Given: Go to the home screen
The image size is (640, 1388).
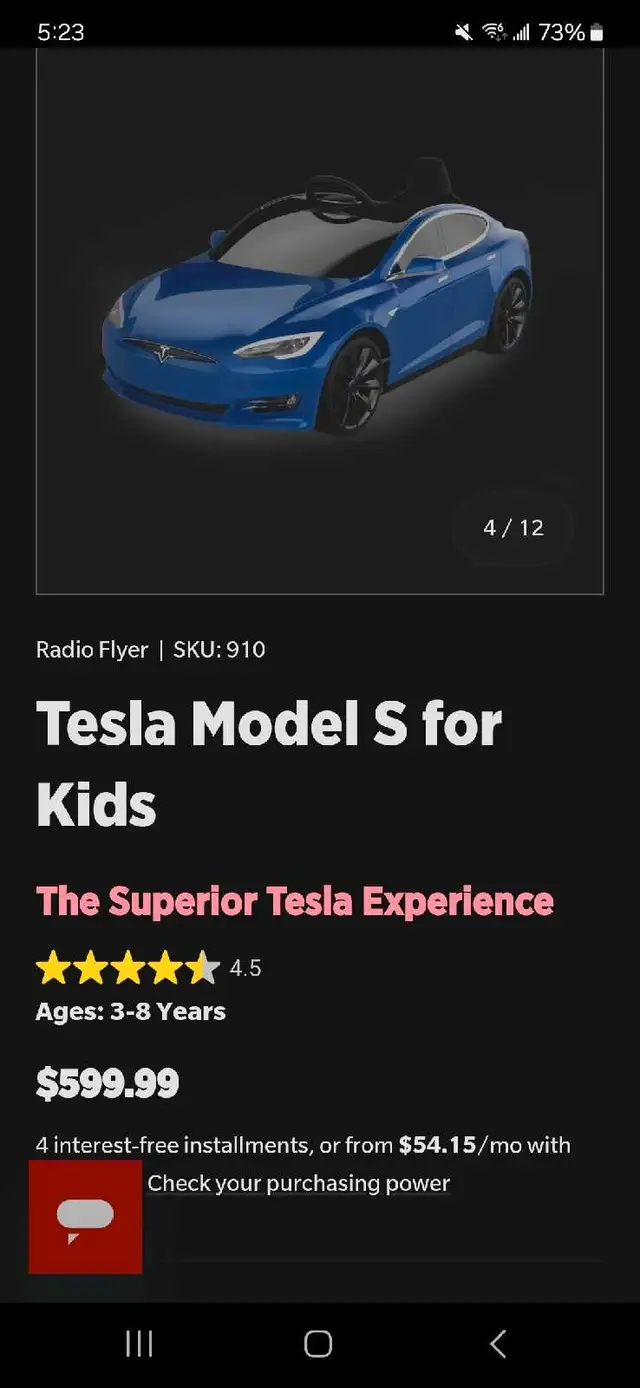Looking at the screenshot, I should pyautogui.click(x=318, y=1344).
